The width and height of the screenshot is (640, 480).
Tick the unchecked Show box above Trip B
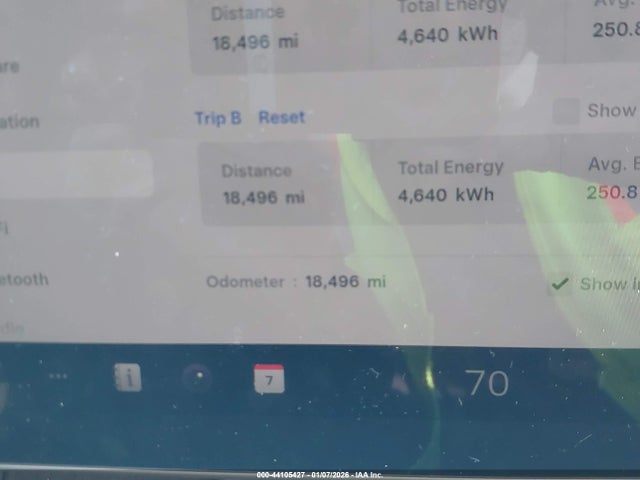566,111
